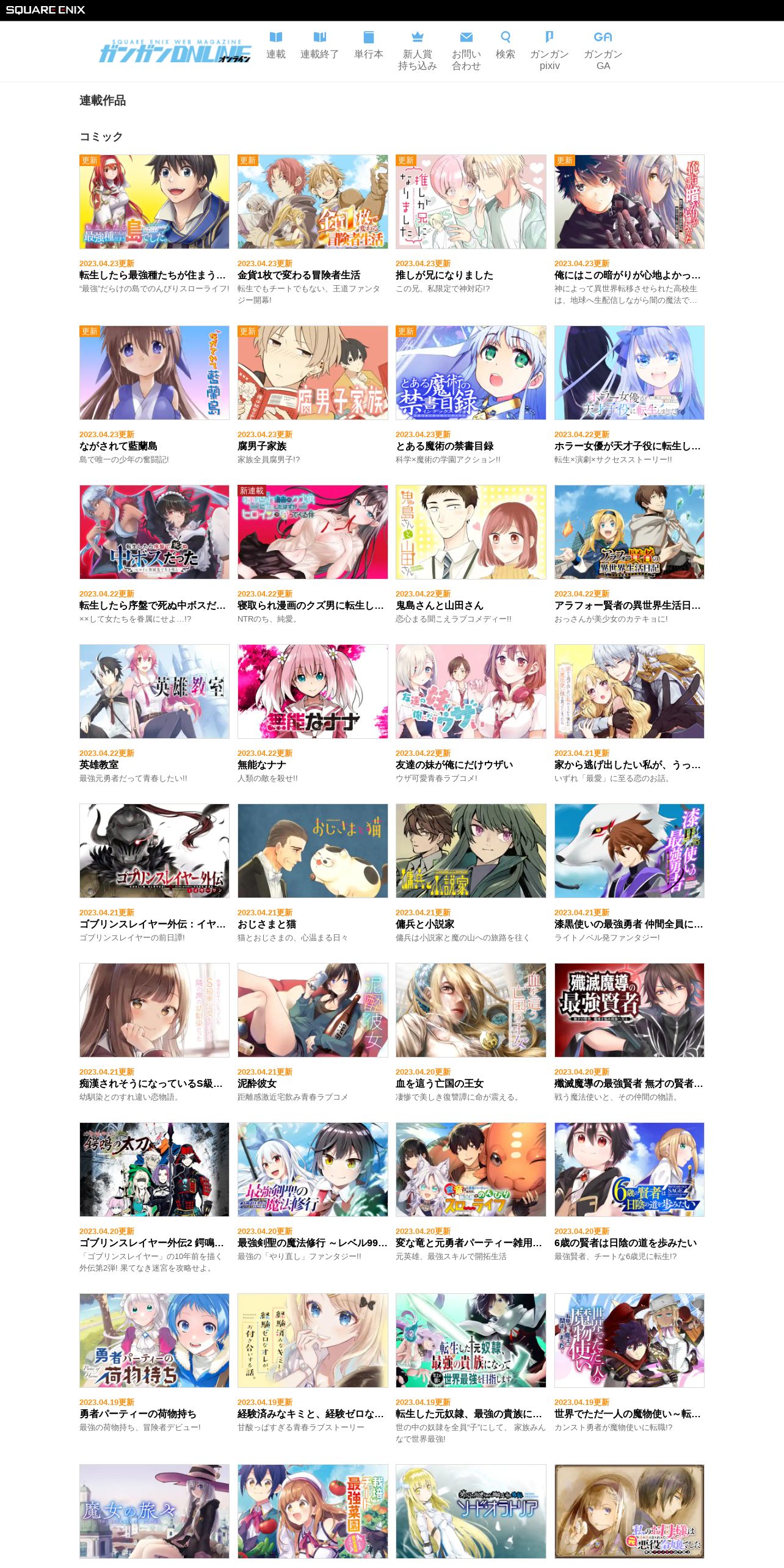Tap the ガンガンONLINE logo to go home
Viewport: 784px width, 1568px height.
175,51
